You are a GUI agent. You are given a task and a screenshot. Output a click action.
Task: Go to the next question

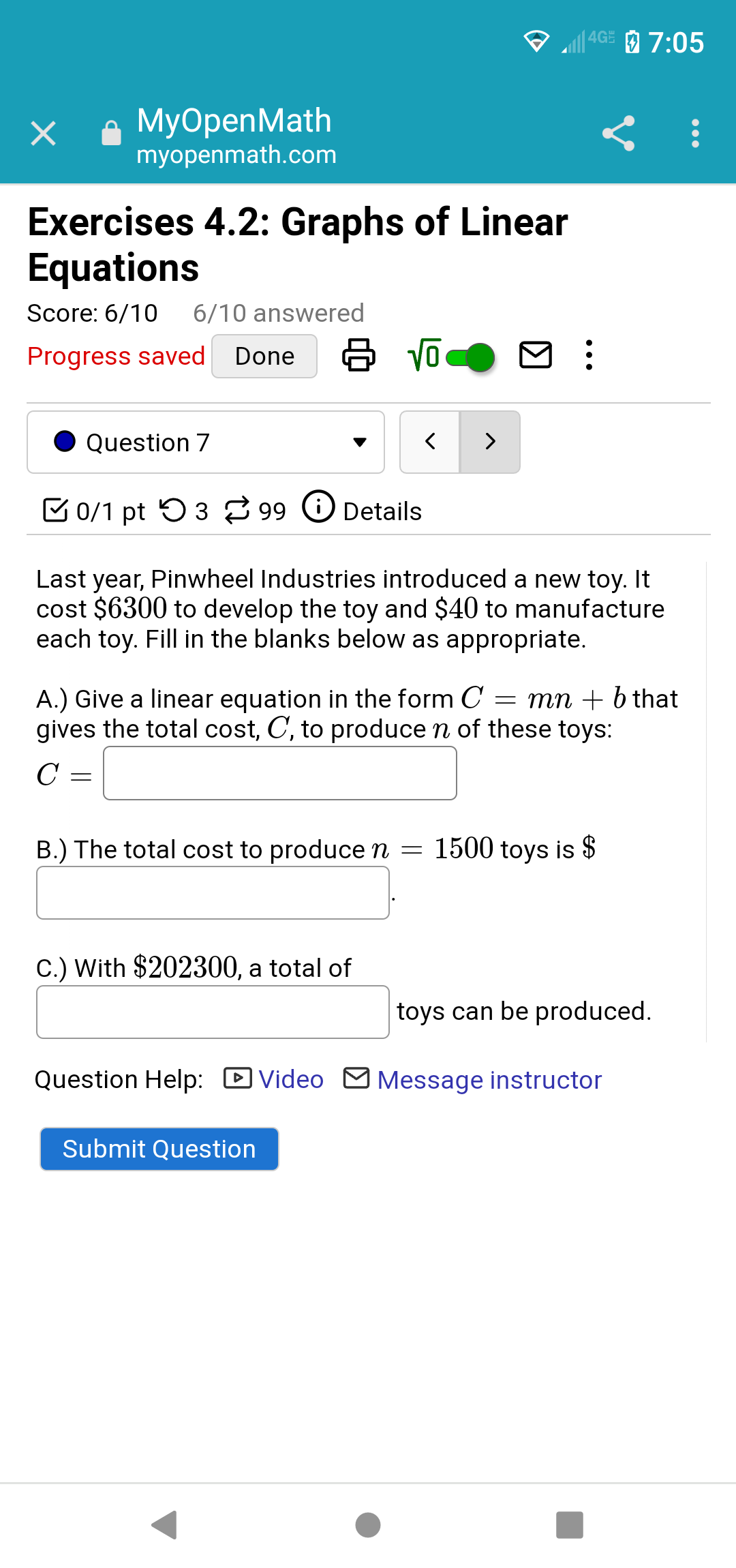490,442
